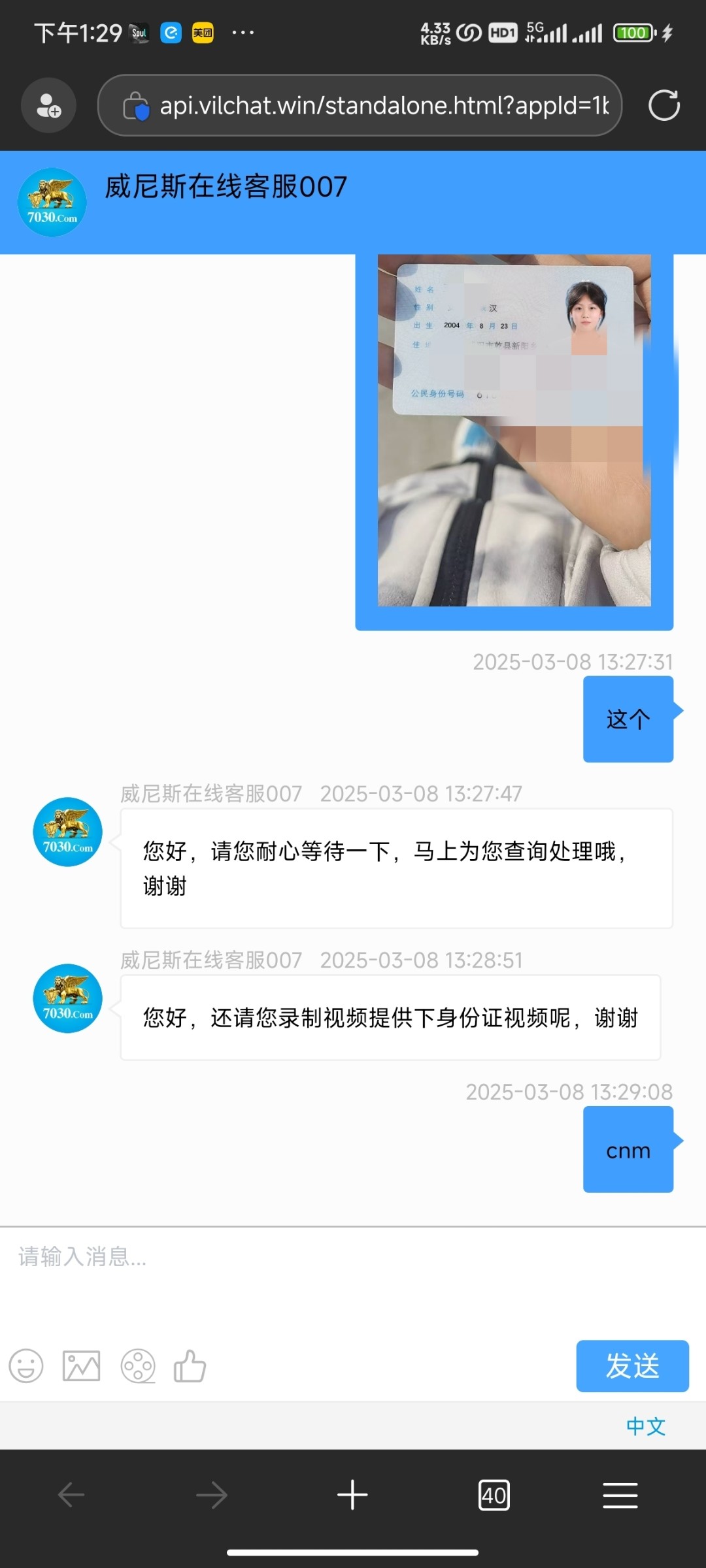Attach an image to the chat
This screenshot has width=706, height=1568.
[82, 1365]
